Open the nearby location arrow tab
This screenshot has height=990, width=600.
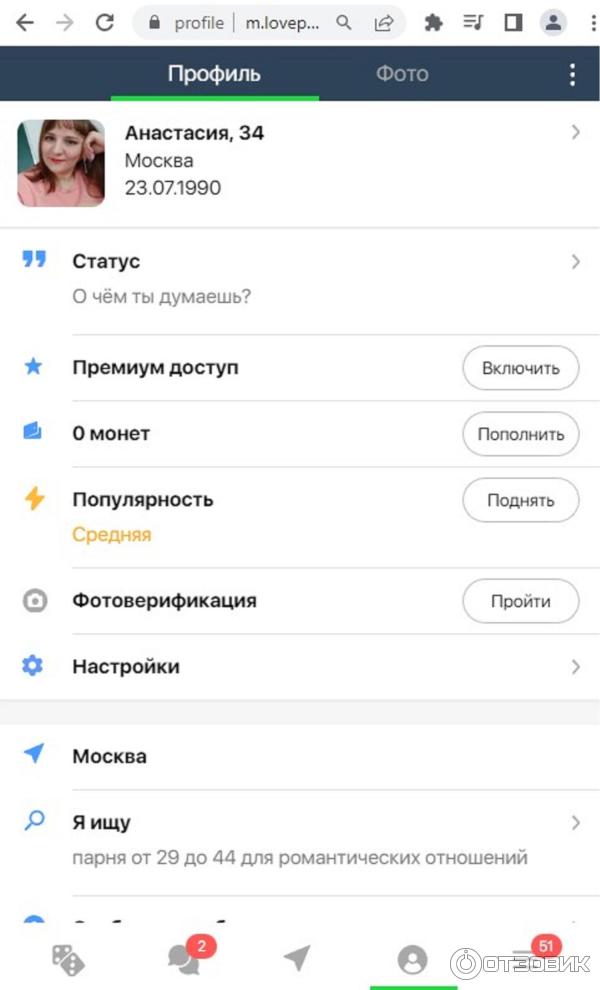(x=297, y=959)
